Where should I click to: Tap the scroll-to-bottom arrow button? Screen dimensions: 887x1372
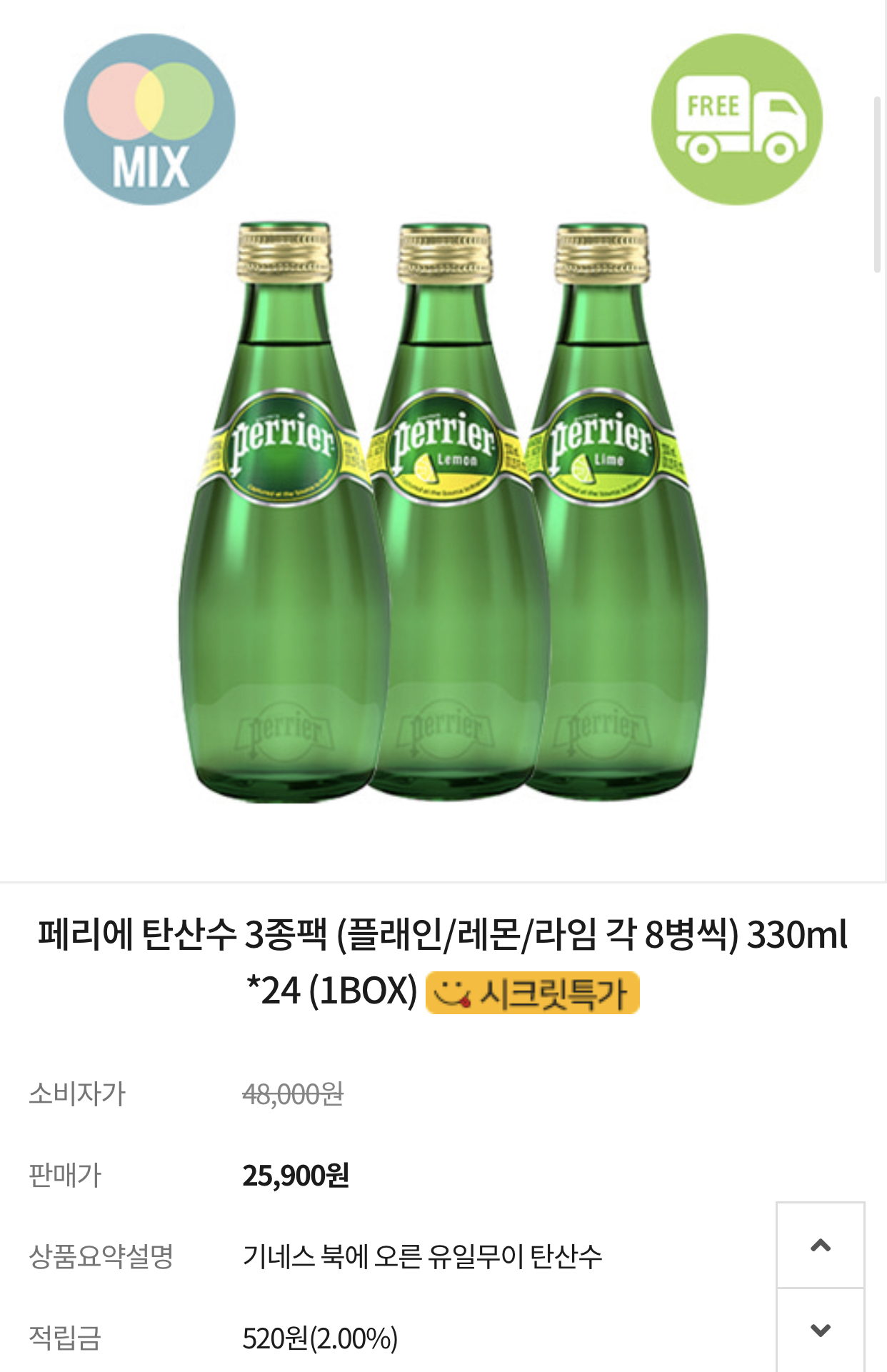pyautogui.click(x=821, y=1330)
